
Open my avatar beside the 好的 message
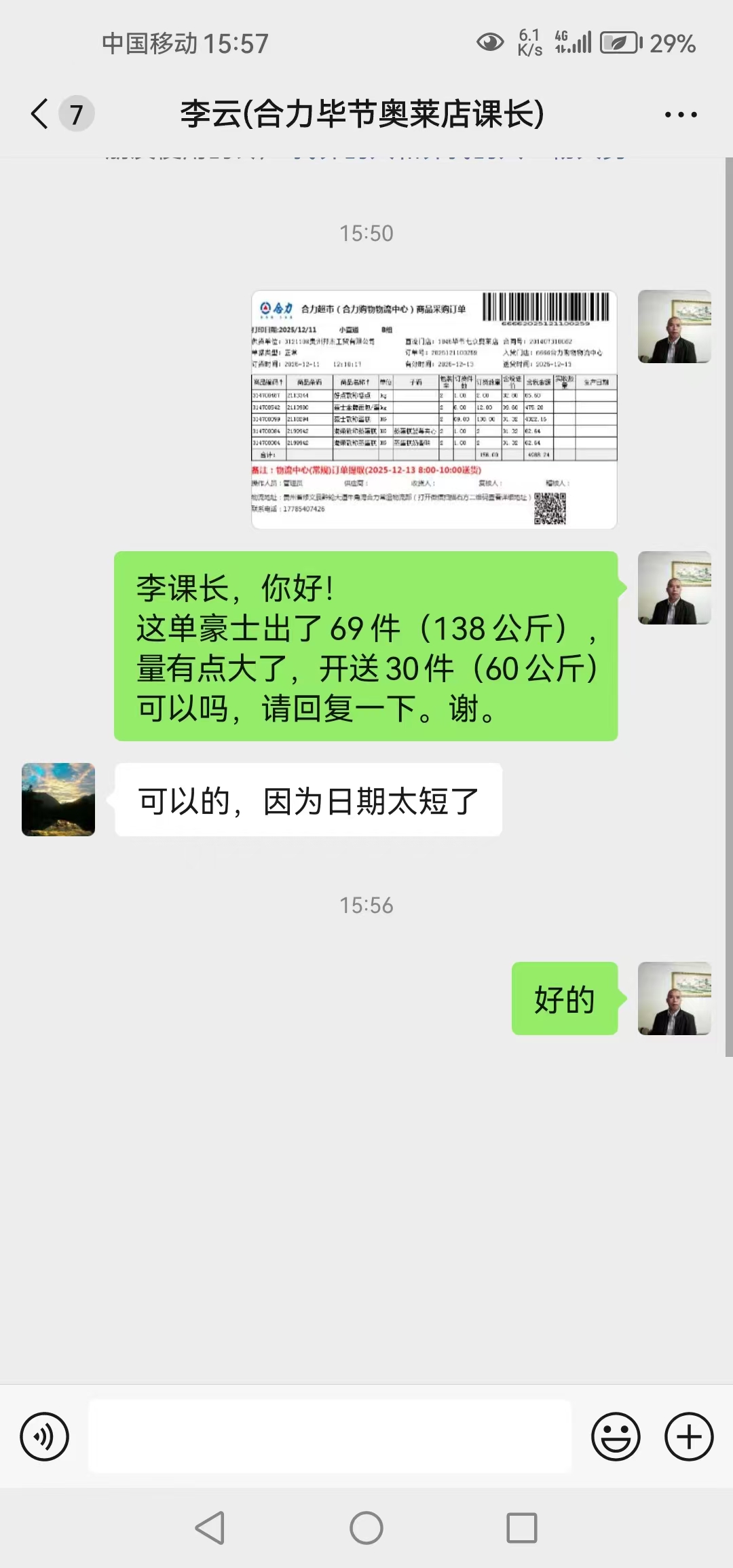(674, 998)
